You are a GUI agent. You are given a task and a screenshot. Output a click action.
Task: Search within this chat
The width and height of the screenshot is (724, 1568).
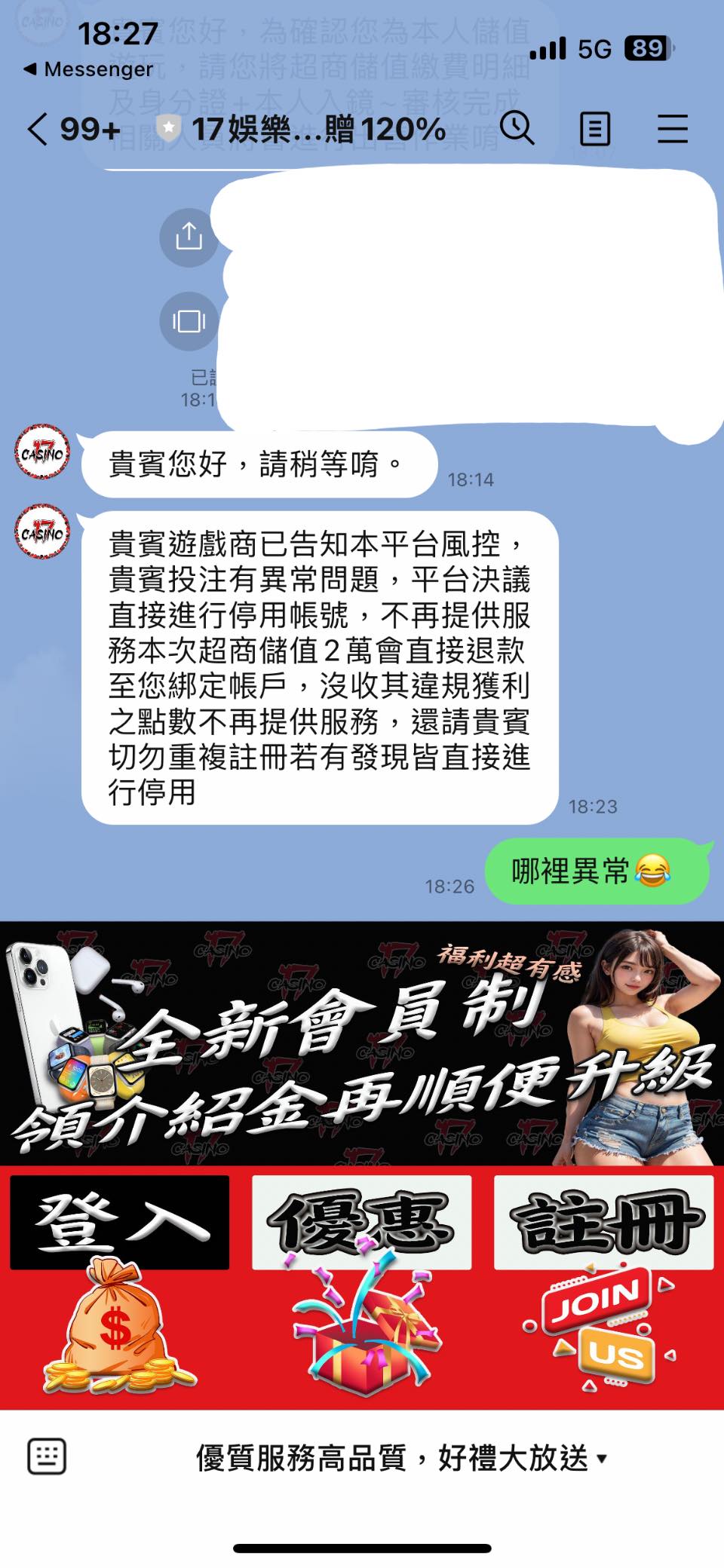(x=517, y=128)
